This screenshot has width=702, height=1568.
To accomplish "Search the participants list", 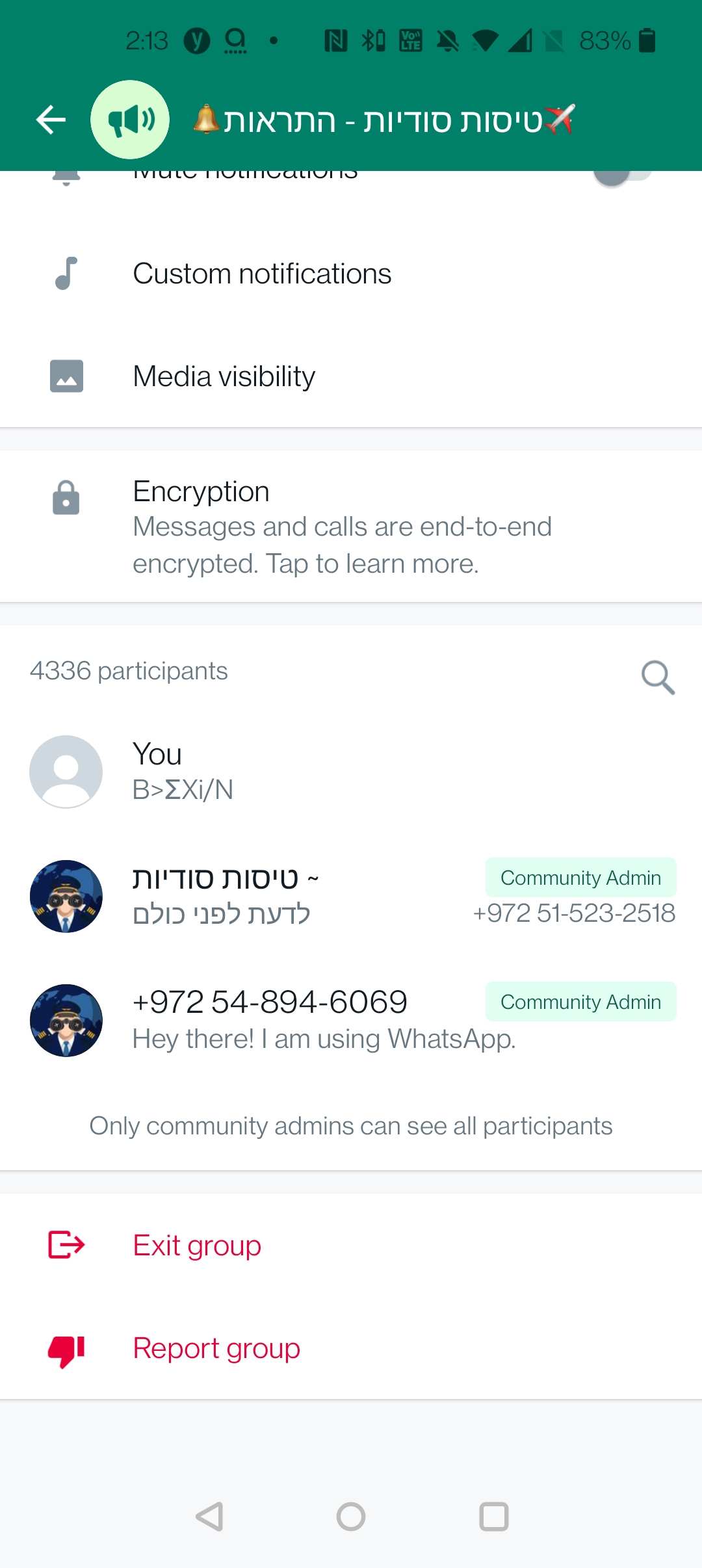I will pos(658,677).
